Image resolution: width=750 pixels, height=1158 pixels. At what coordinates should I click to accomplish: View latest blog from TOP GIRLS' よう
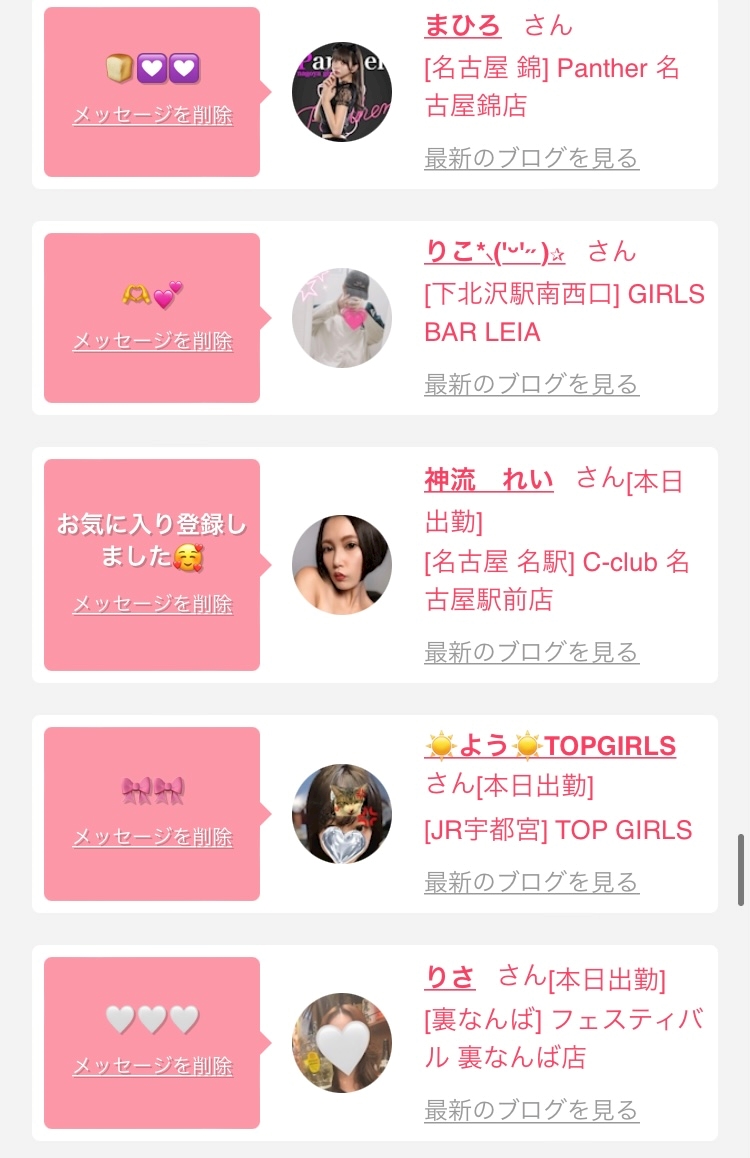[531, 882]
